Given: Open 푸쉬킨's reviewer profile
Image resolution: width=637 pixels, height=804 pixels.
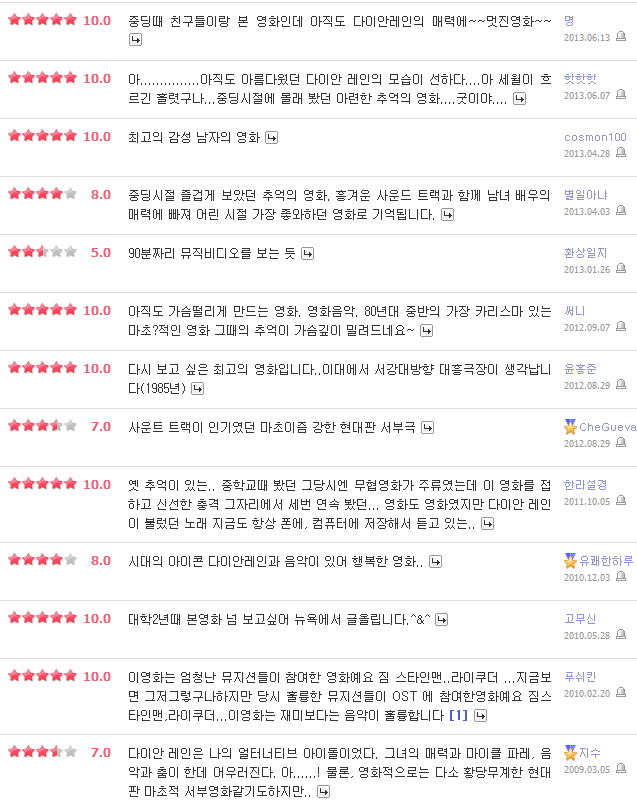Looking at the screenshot, I should [x=580, y=677].
